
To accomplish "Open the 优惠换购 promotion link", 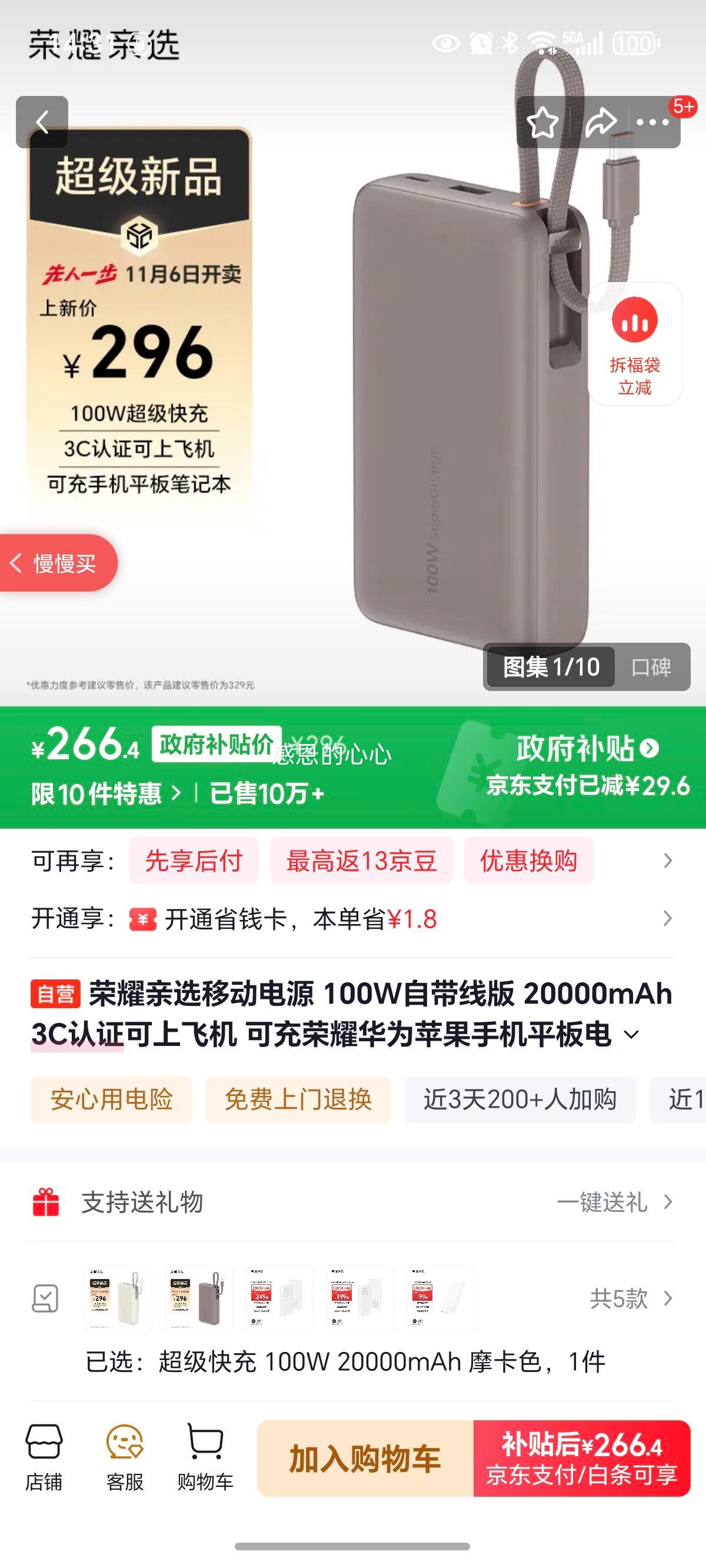I will [529, 861].
